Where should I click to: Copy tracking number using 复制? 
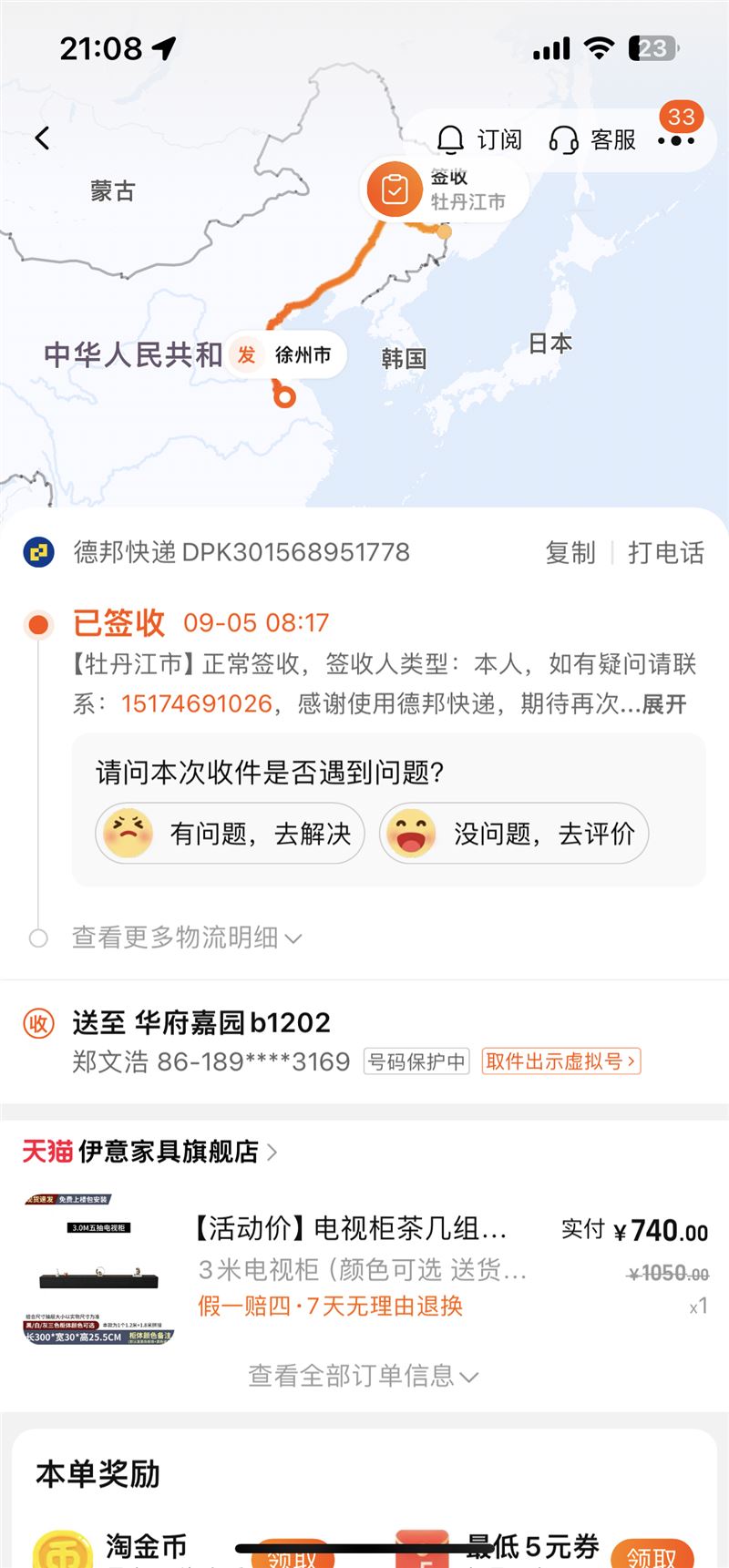[x=569, y=552]
